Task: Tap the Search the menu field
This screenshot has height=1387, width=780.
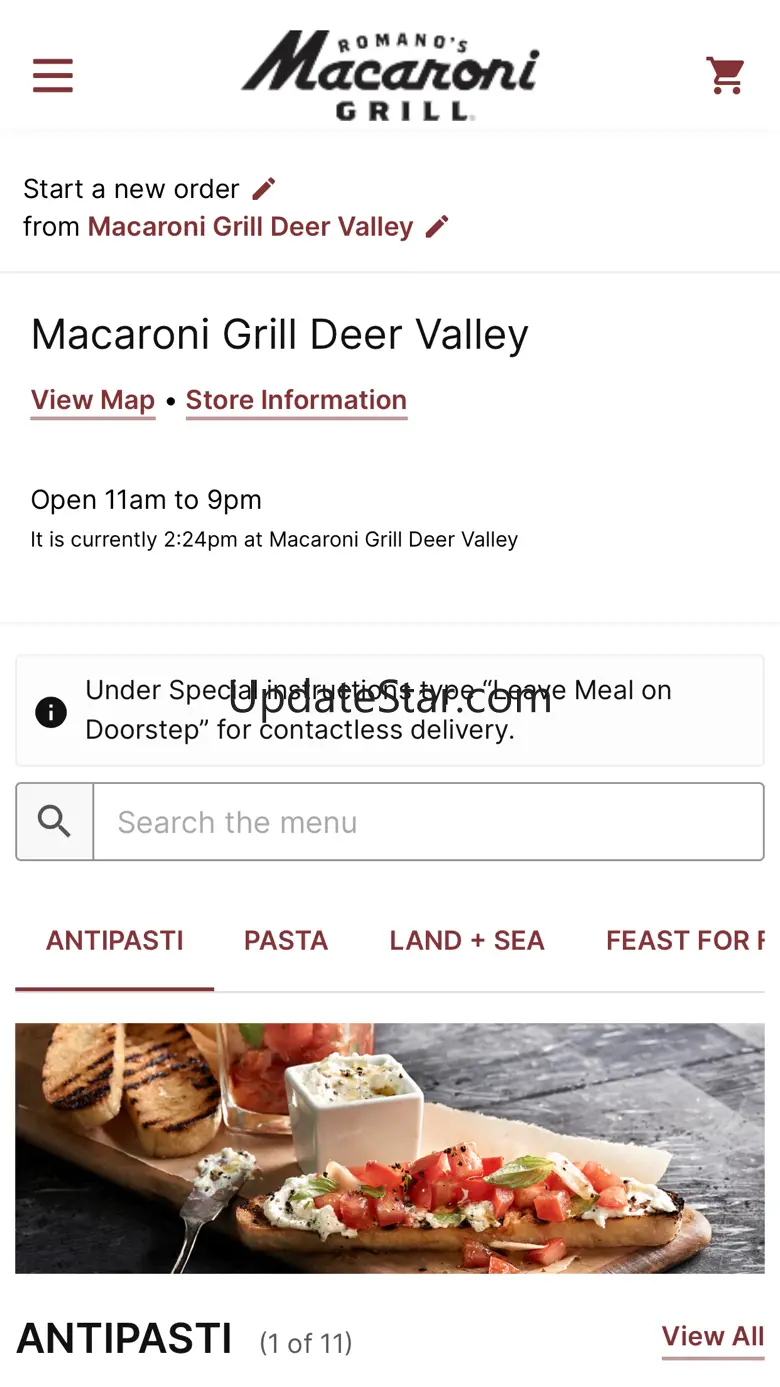Action: (428, 822)
